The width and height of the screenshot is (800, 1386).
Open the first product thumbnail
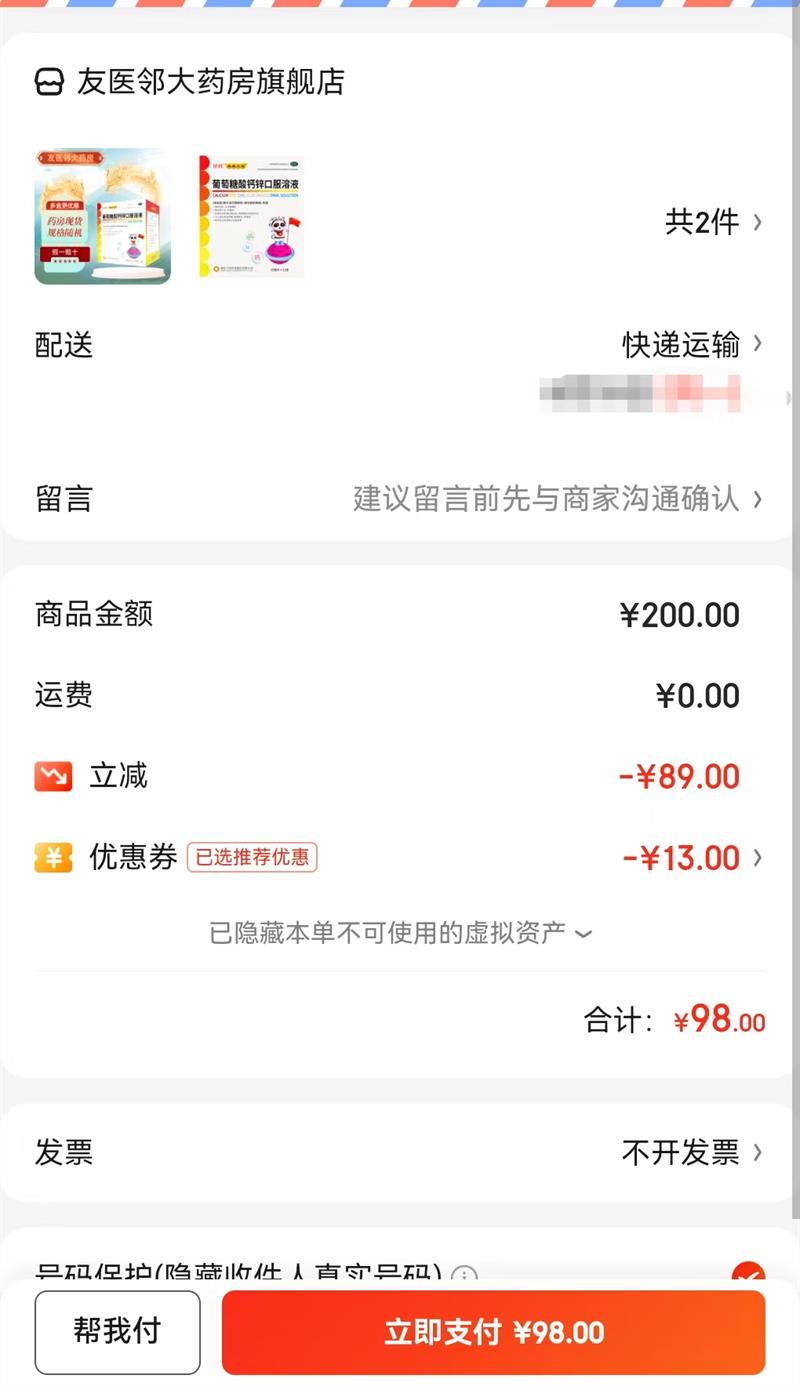pyautogui.click(x=102, y=216)
